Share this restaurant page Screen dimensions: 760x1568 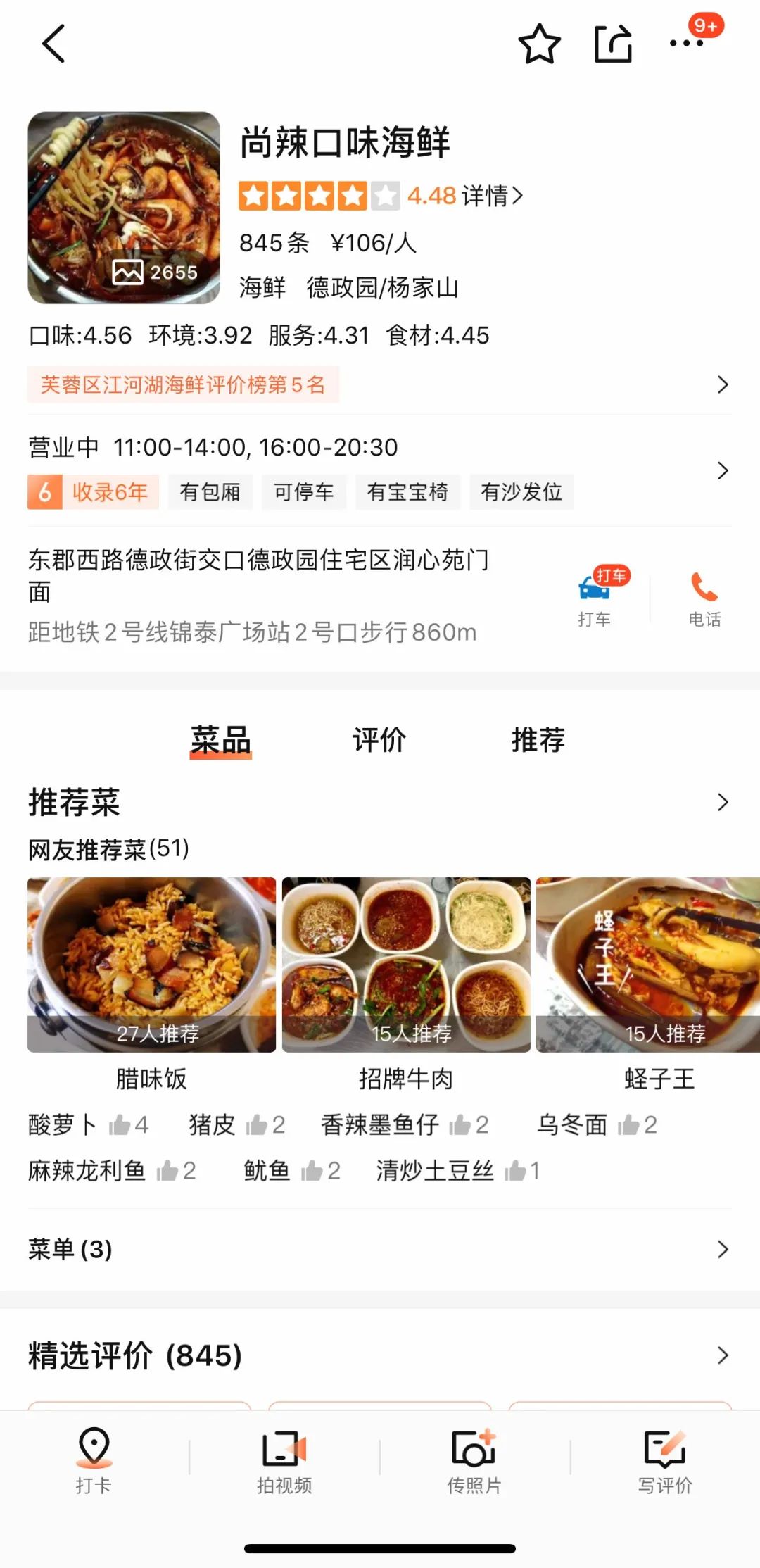coord(612,44)
